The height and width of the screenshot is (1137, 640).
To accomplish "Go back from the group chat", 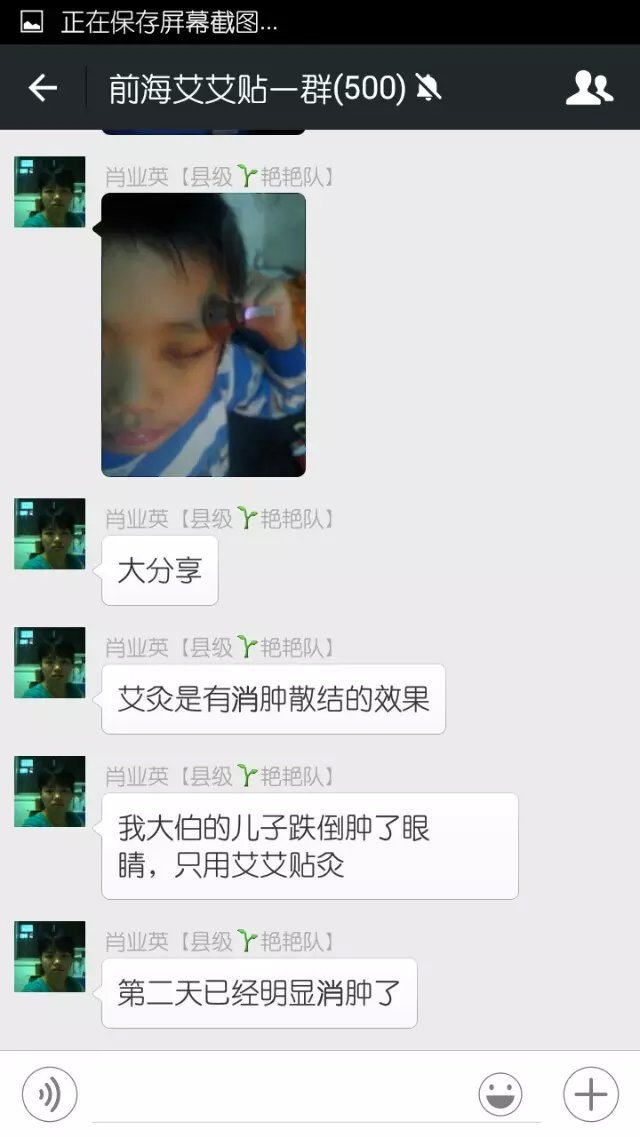I will pyautogui.click(x=42, y=88).
